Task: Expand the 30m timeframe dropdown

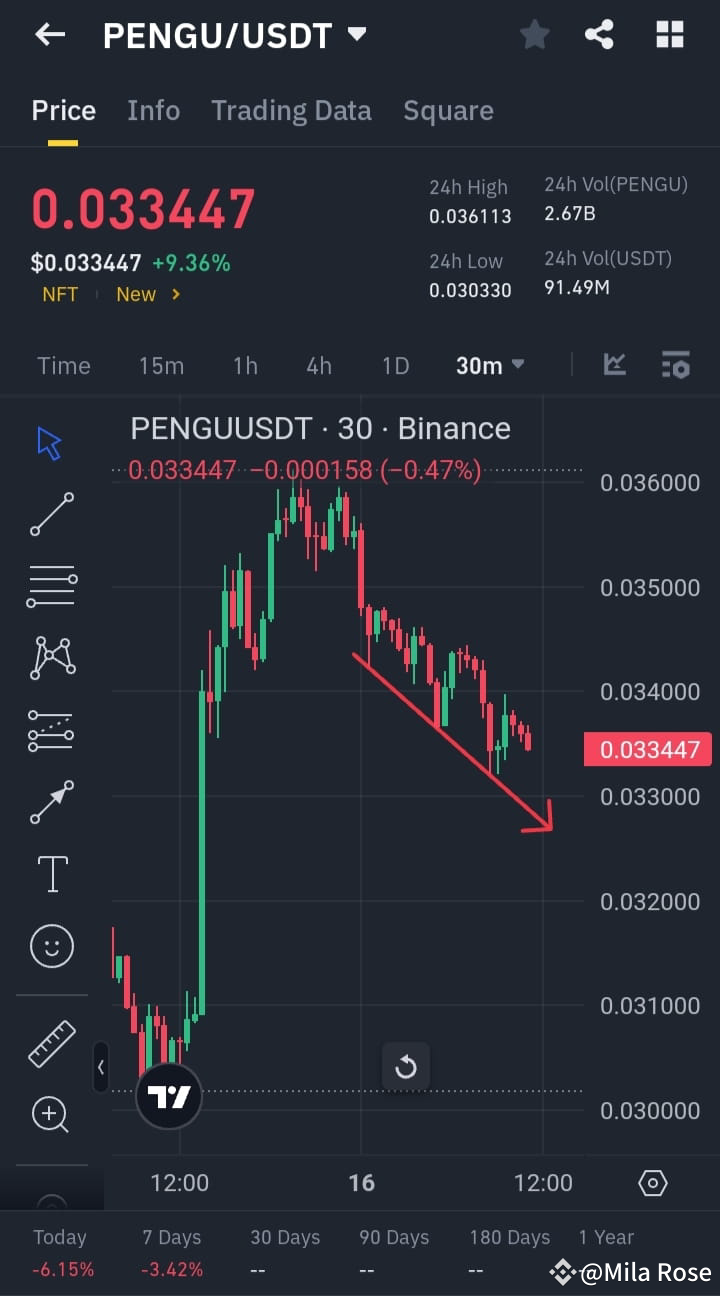Action: pos(489,365)
